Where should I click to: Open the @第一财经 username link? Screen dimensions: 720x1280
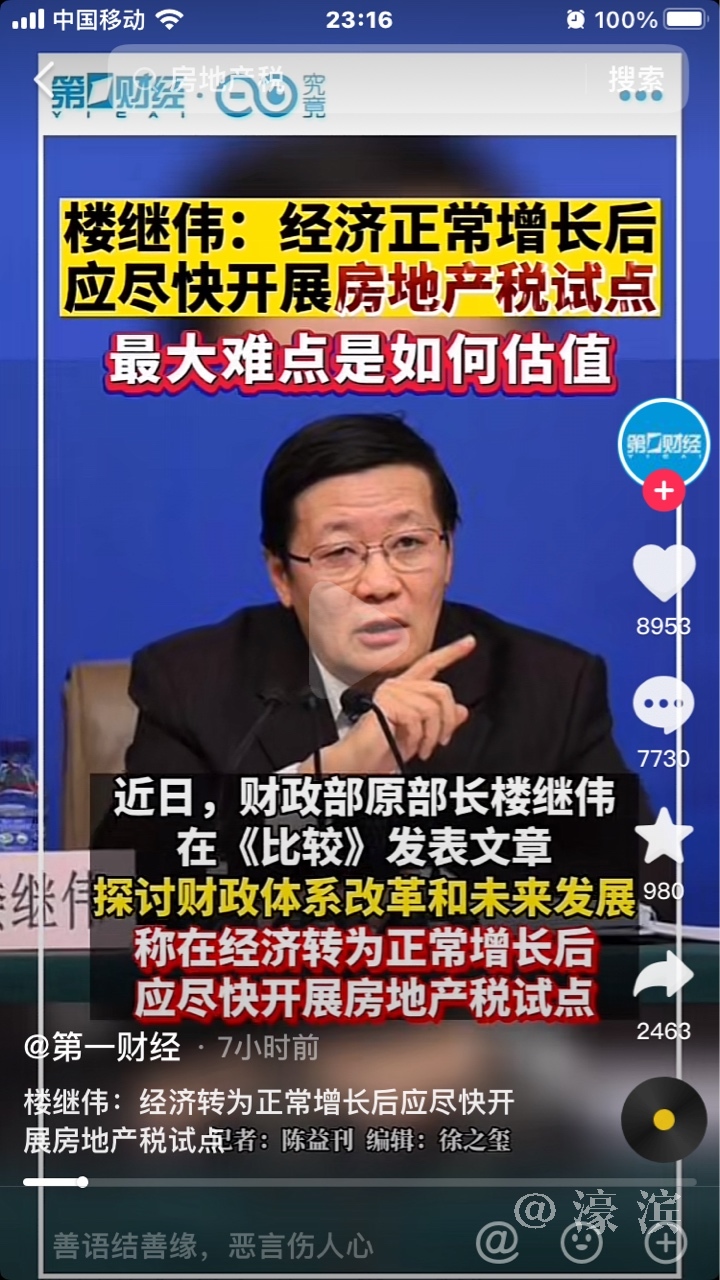pyautogui.click(x=102, y=1047)
